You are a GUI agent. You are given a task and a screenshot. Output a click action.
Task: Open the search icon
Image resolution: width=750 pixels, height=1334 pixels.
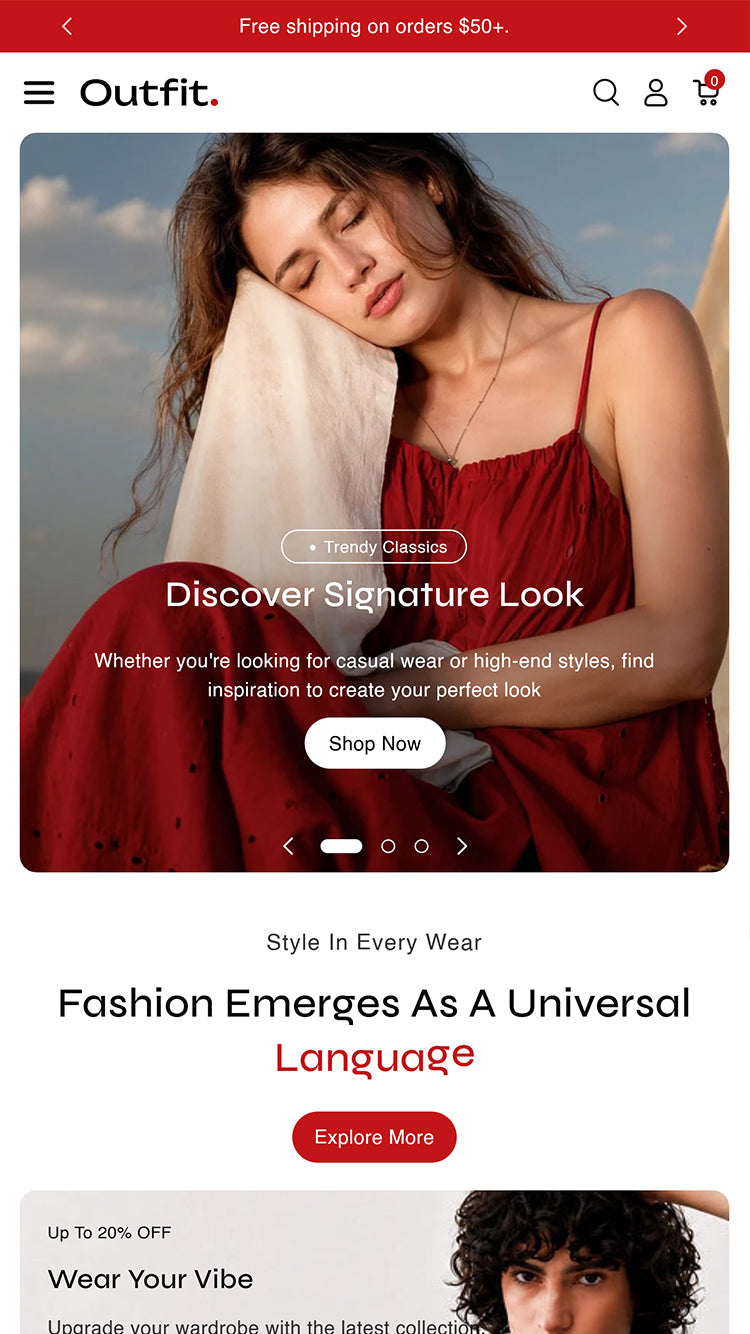pyautogui.click(x=606, y=93)
